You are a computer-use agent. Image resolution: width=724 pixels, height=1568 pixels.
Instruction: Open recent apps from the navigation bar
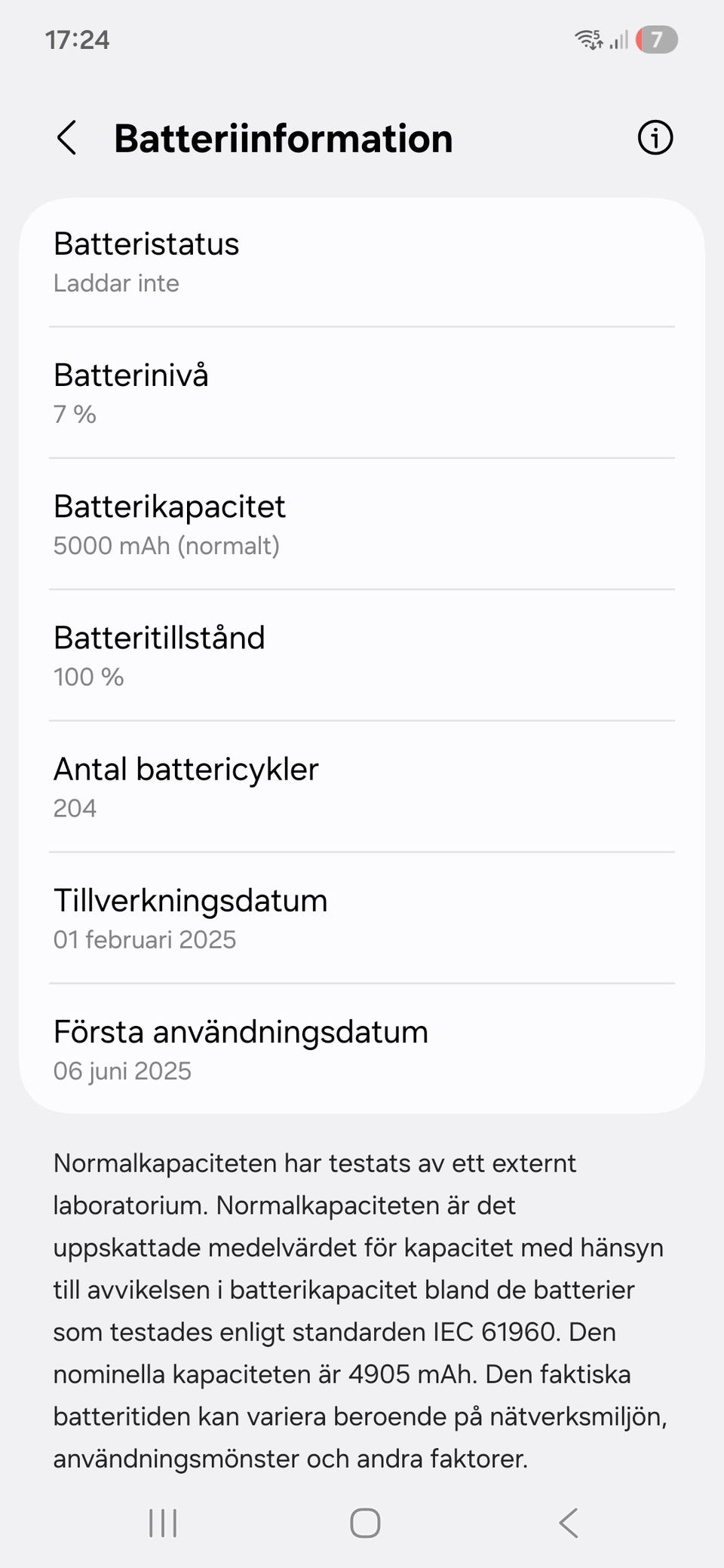click(163, 1523)
